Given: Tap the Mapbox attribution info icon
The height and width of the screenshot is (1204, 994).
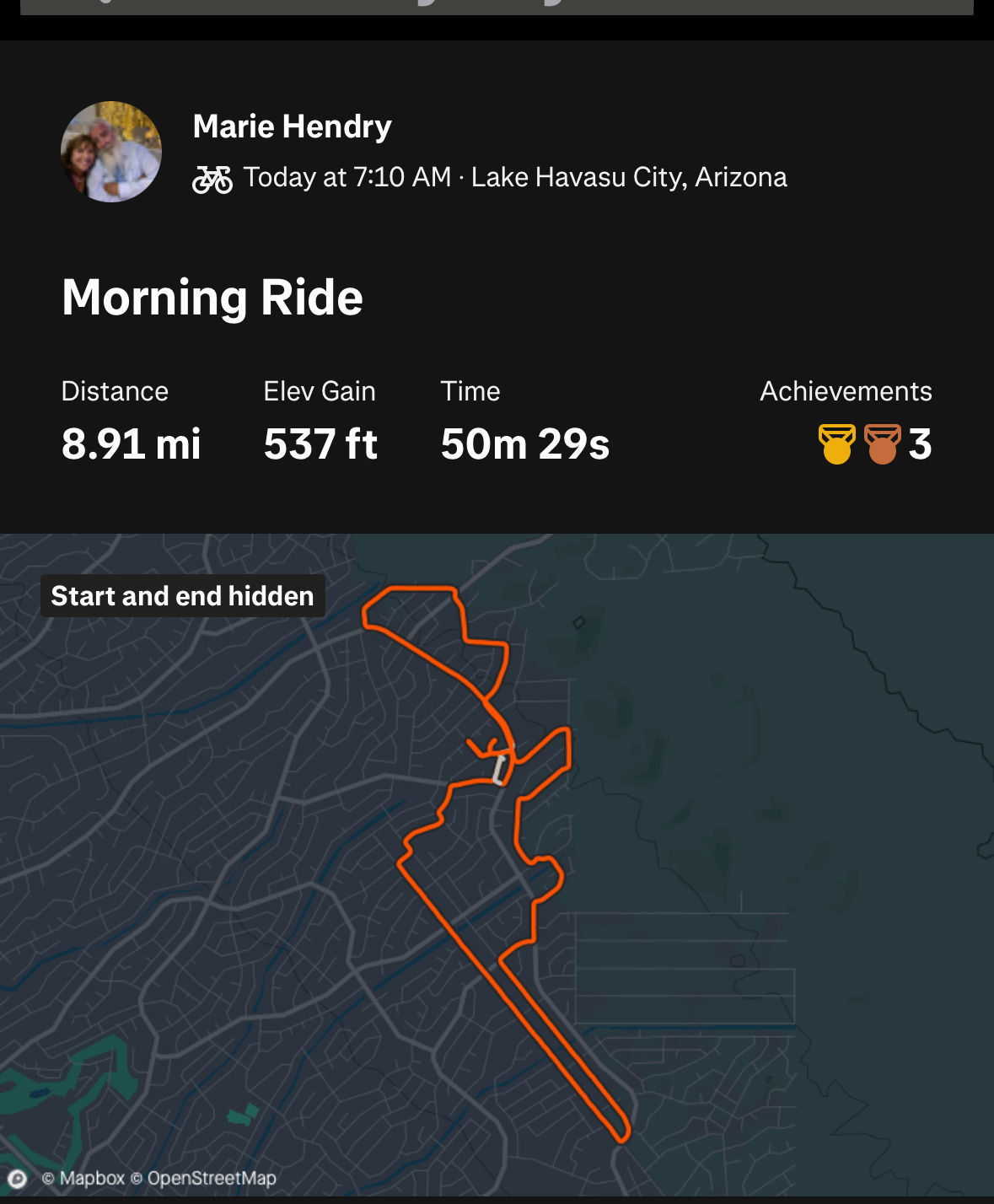Looking at the screenshot, I should [17, 1178].
